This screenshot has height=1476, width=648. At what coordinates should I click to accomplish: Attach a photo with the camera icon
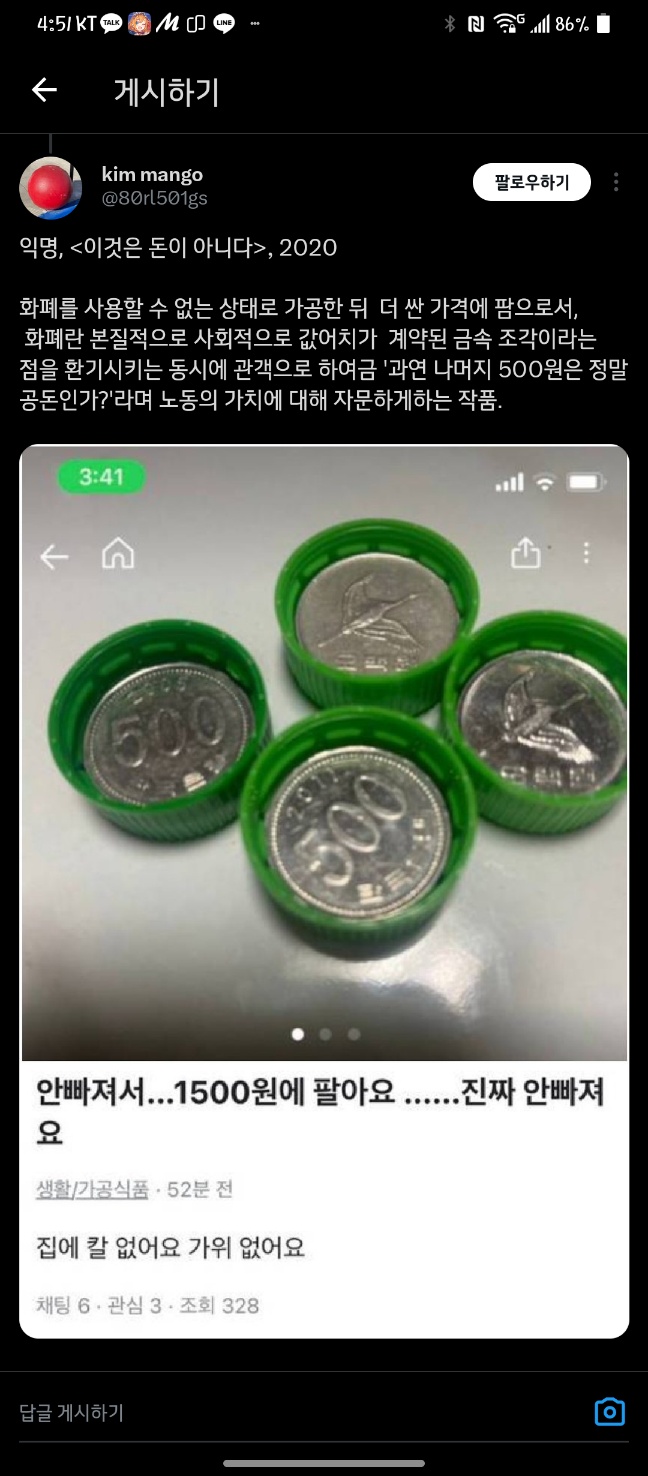tap(609, 1412)
